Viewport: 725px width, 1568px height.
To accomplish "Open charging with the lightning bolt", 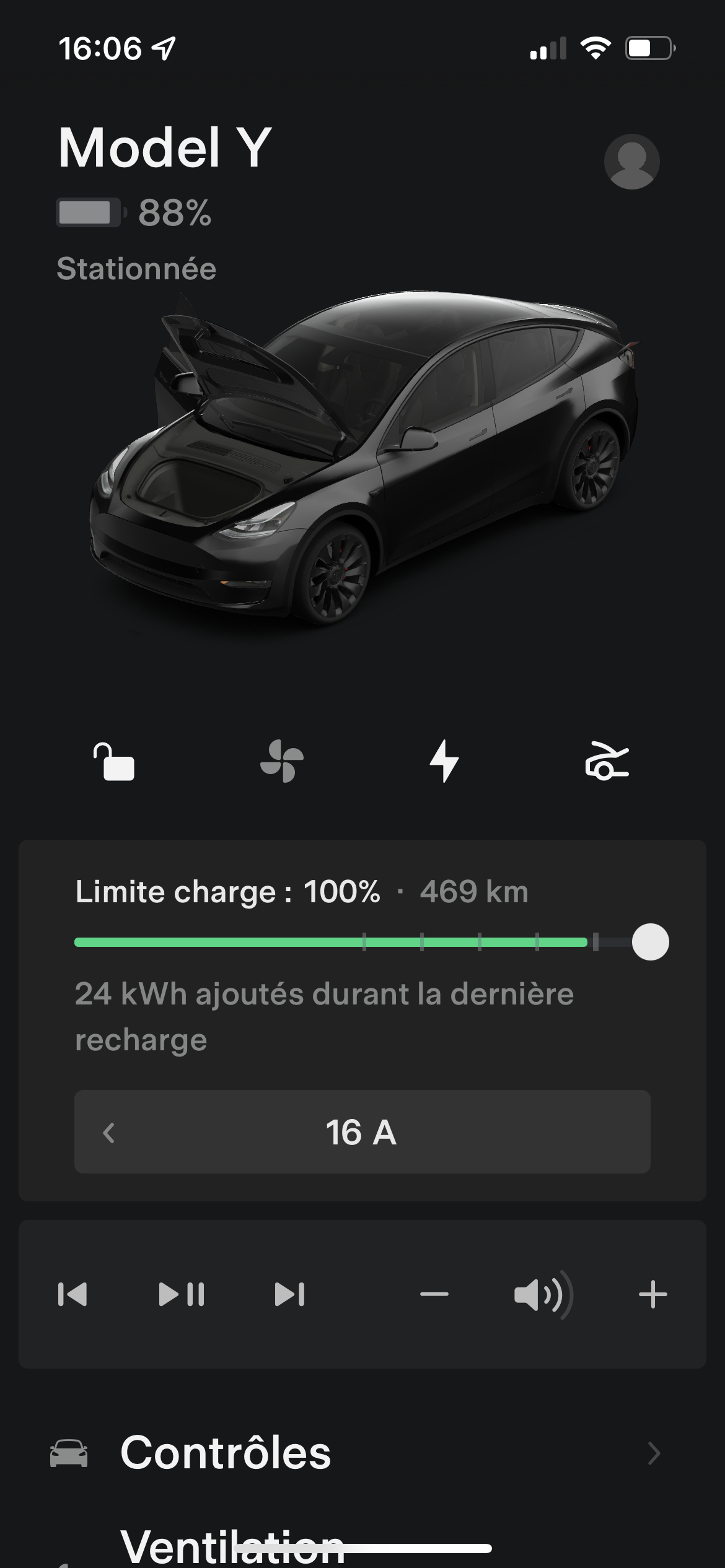I will (x=444, y=762).
